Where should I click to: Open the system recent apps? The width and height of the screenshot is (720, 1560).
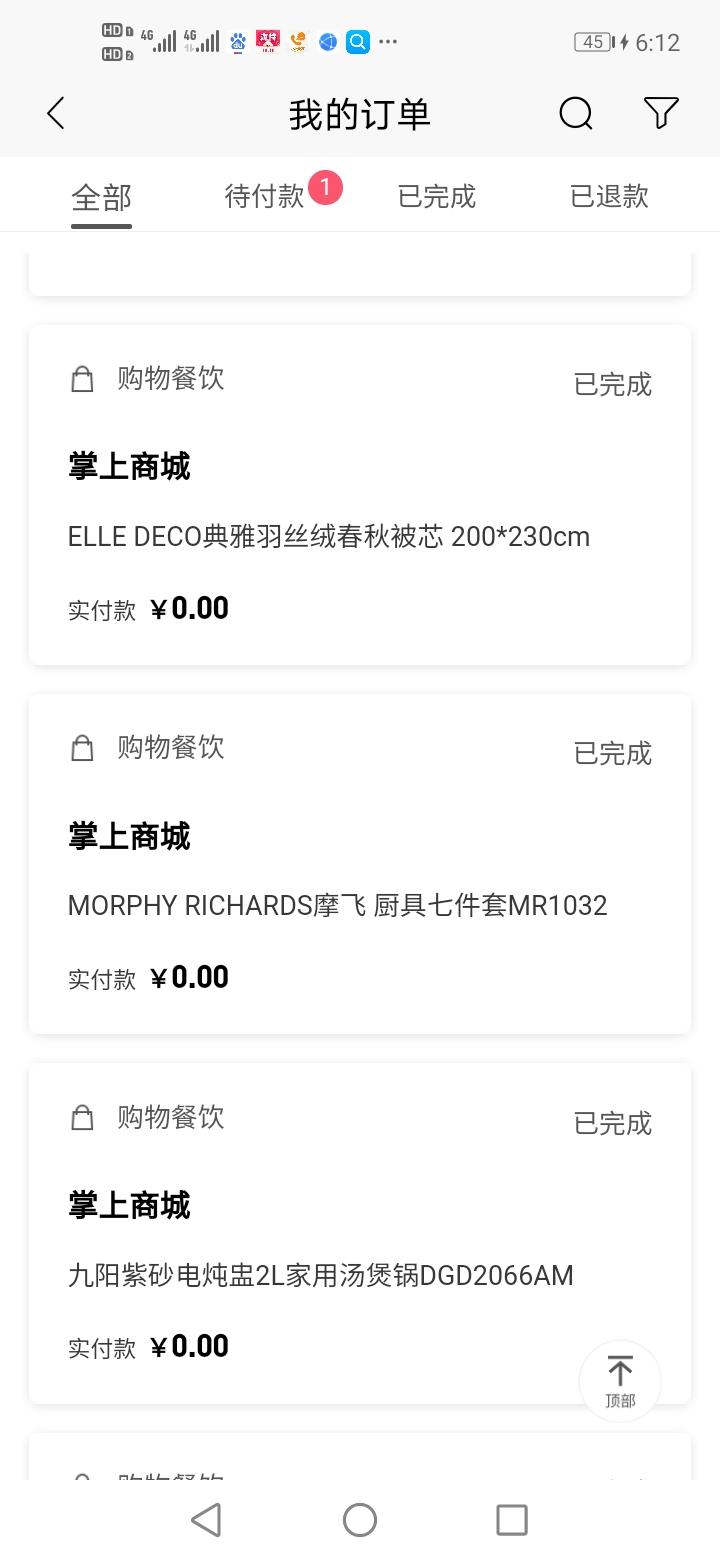click(512, 1520)
